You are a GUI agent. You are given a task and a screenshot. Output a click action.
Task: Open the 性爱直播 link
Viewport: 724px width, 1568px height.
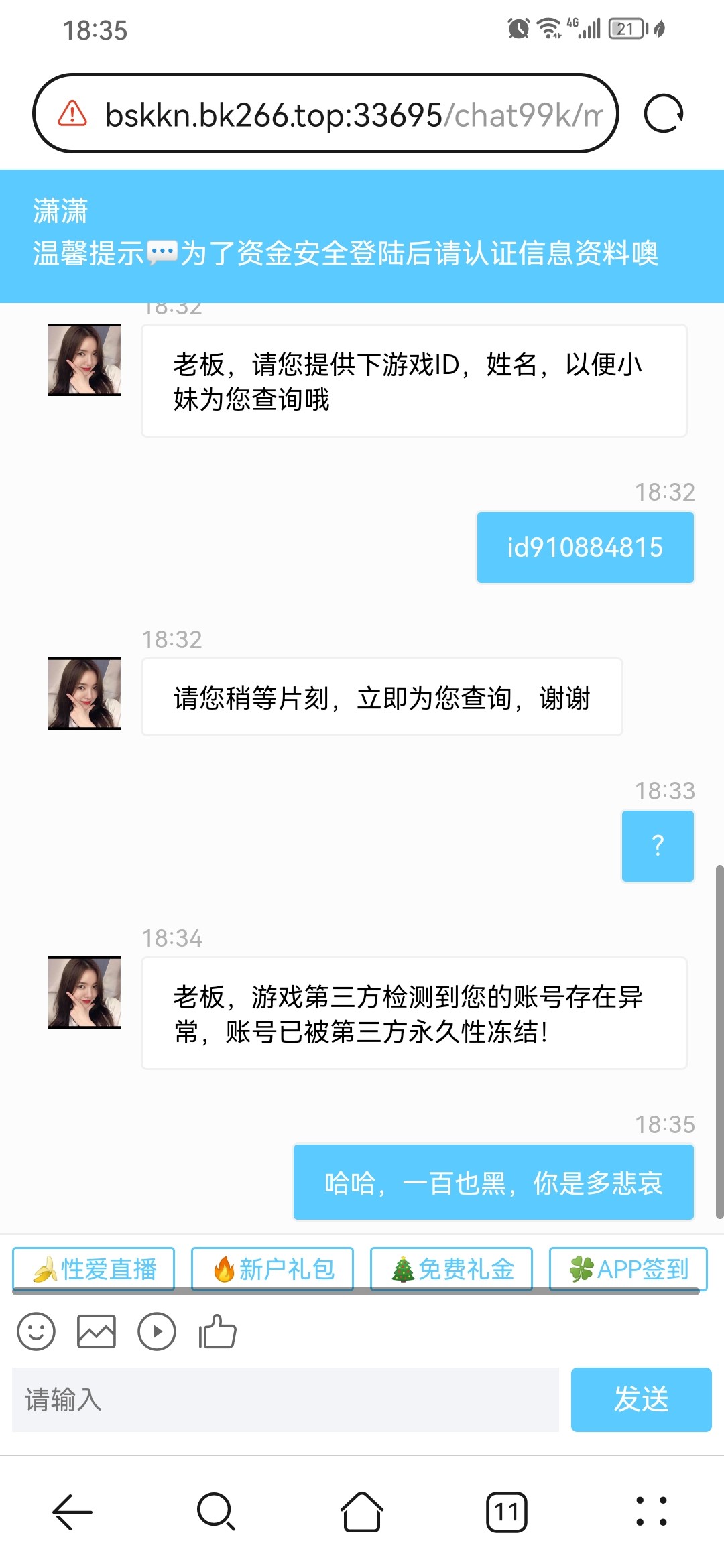[x=94, y=1268]
